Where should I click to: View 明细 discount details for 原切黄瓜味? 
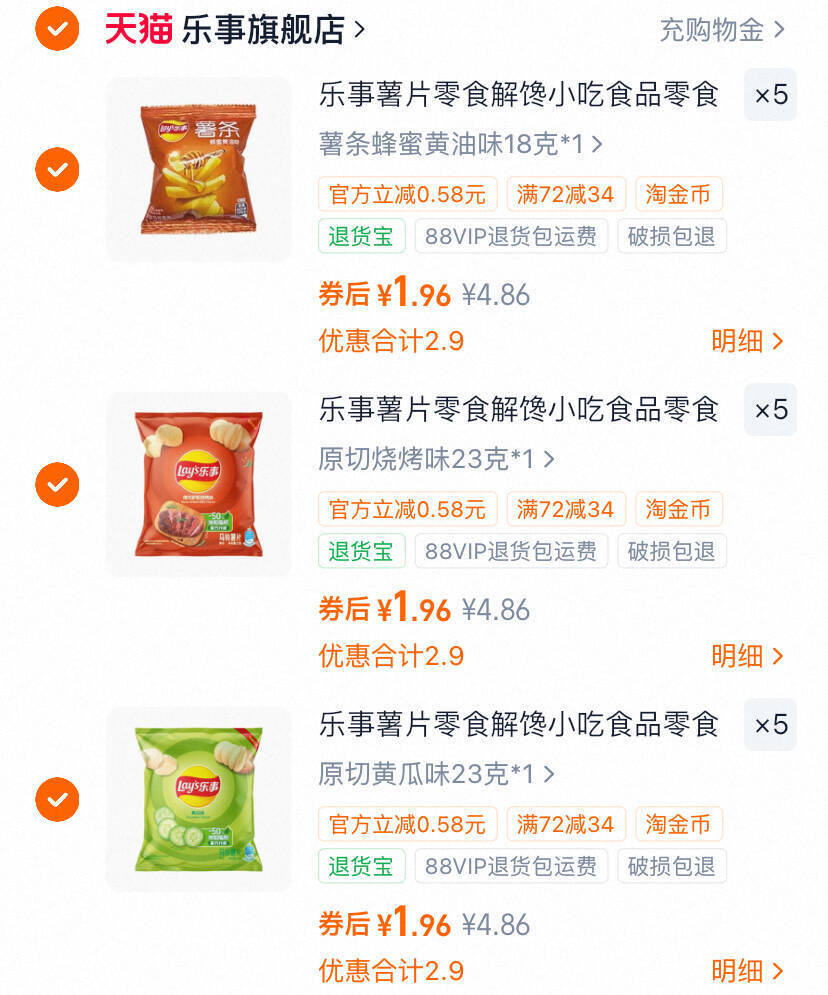pos(747,971)
